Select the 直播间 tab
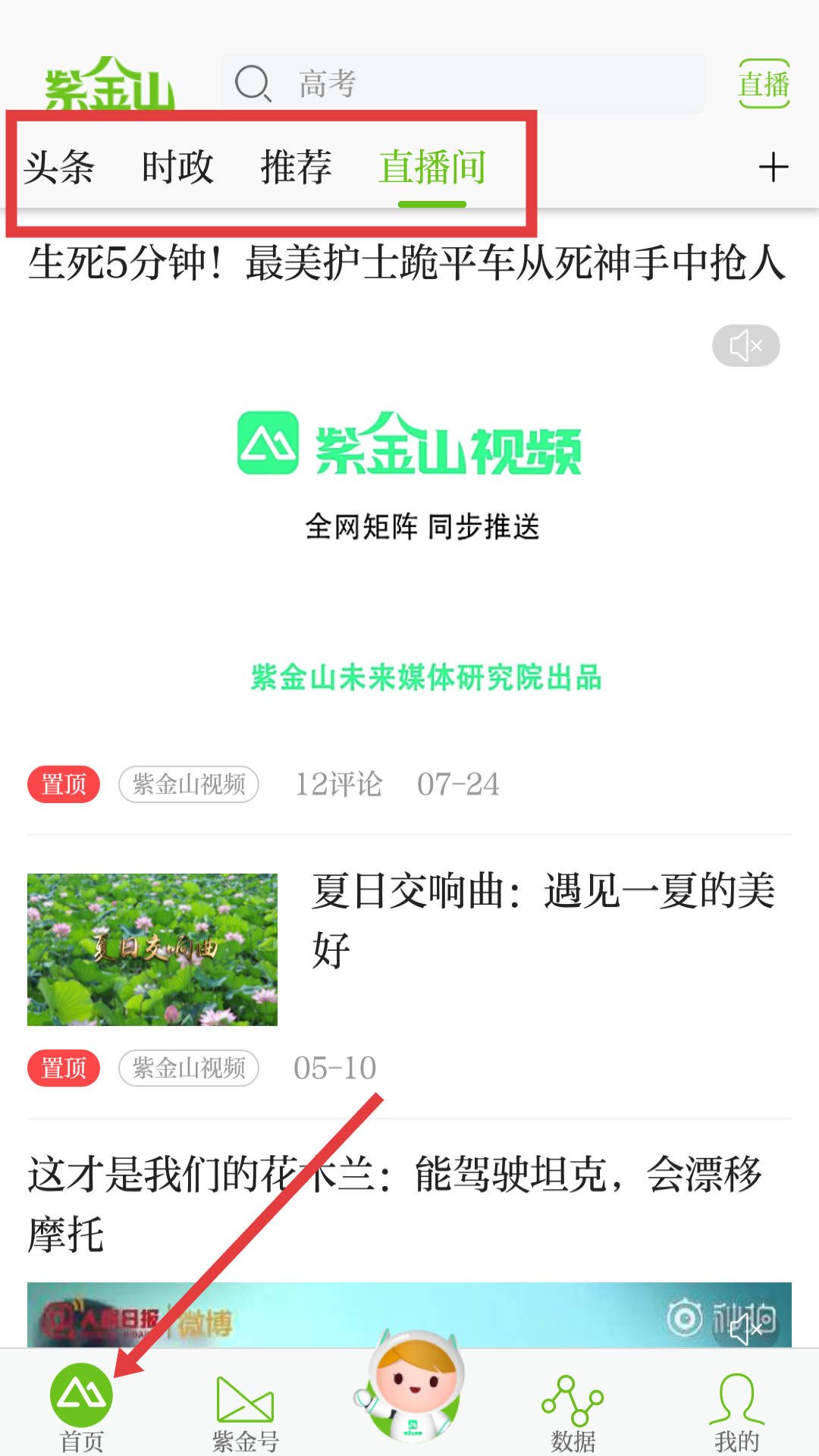 coord(432,167)
